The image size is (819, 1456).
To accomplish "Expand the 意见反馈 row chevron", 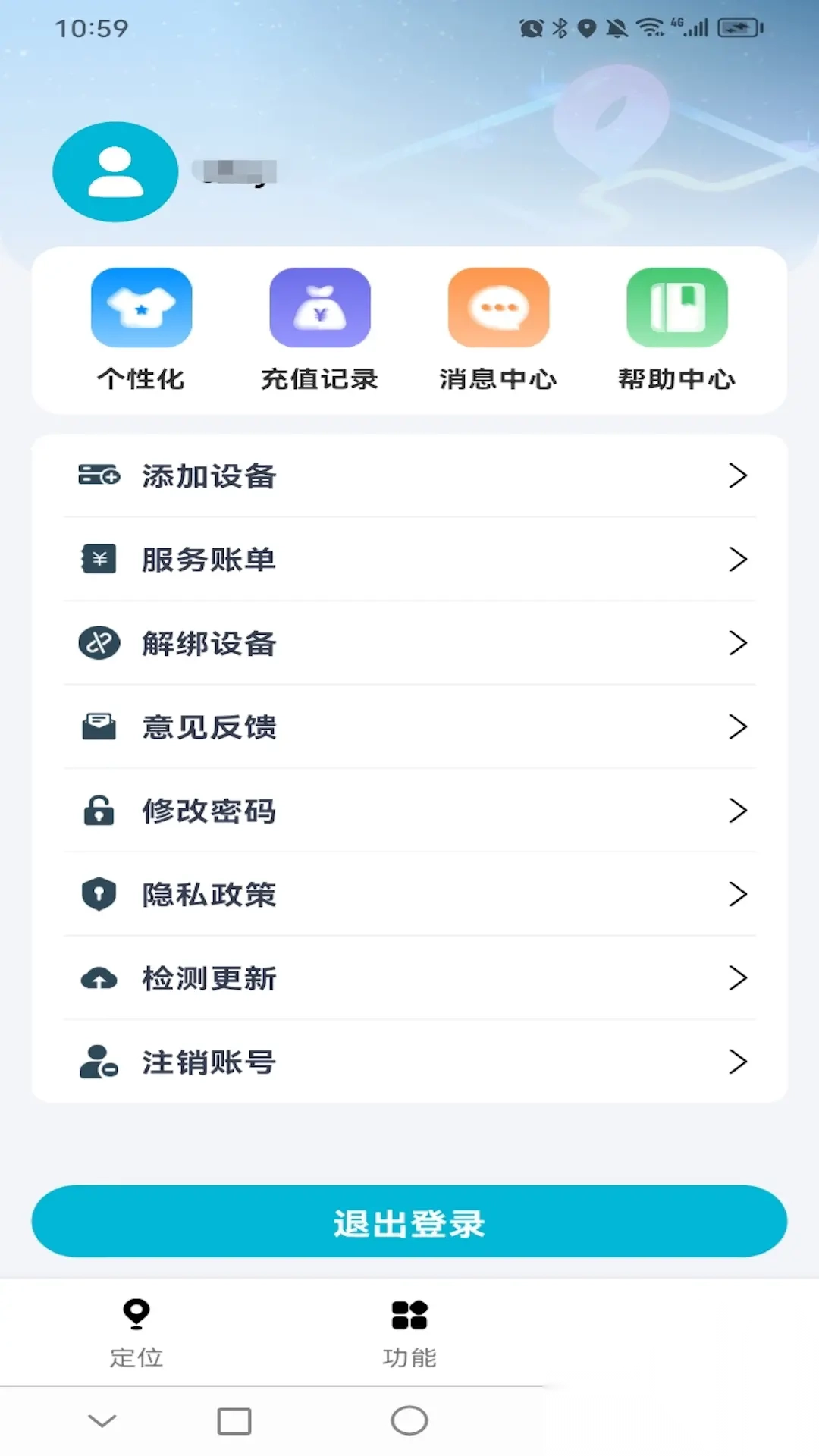I will (x=738, y=727).
